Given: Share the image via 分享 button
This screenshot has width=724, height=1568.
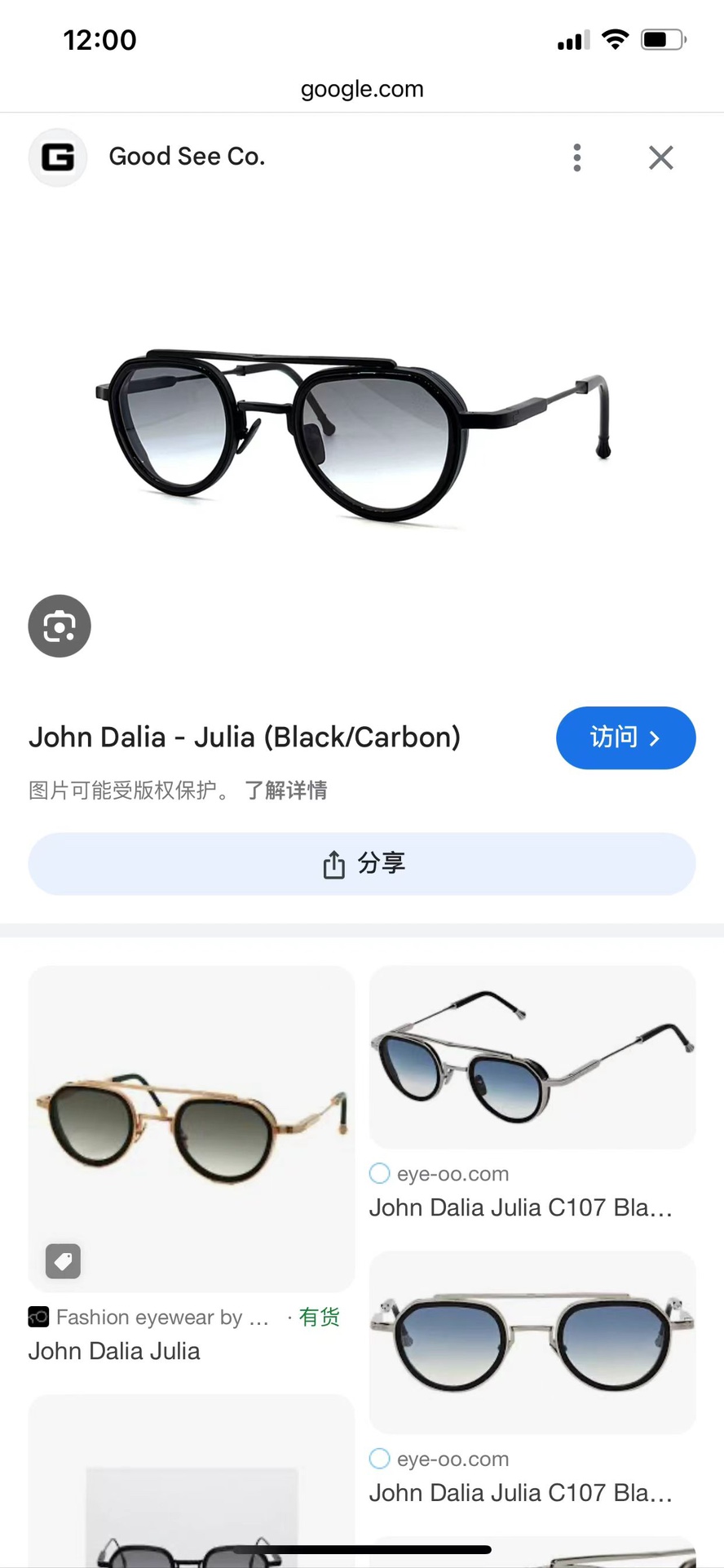Looking at the screenshot, I should click(362, 864).
